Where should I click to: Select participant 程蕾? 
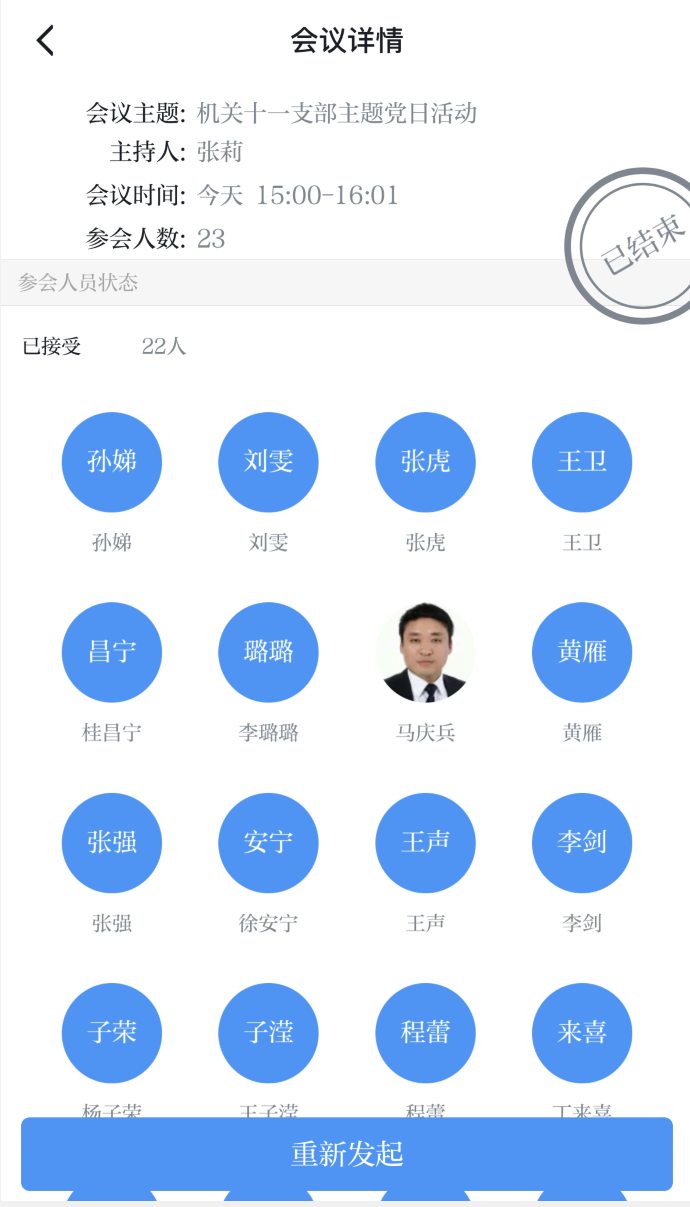coord(426,1033)
